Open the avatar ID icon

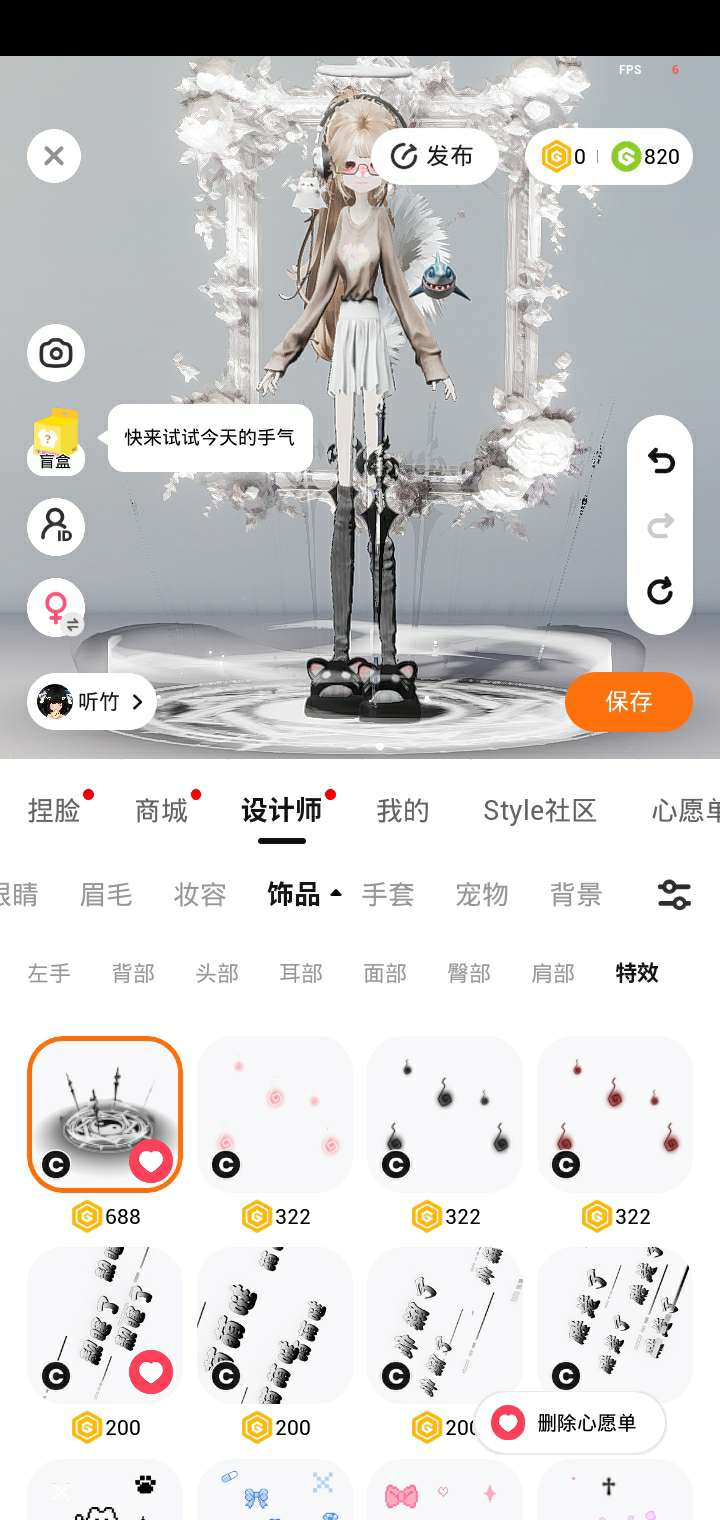click(x=55, y=527)
